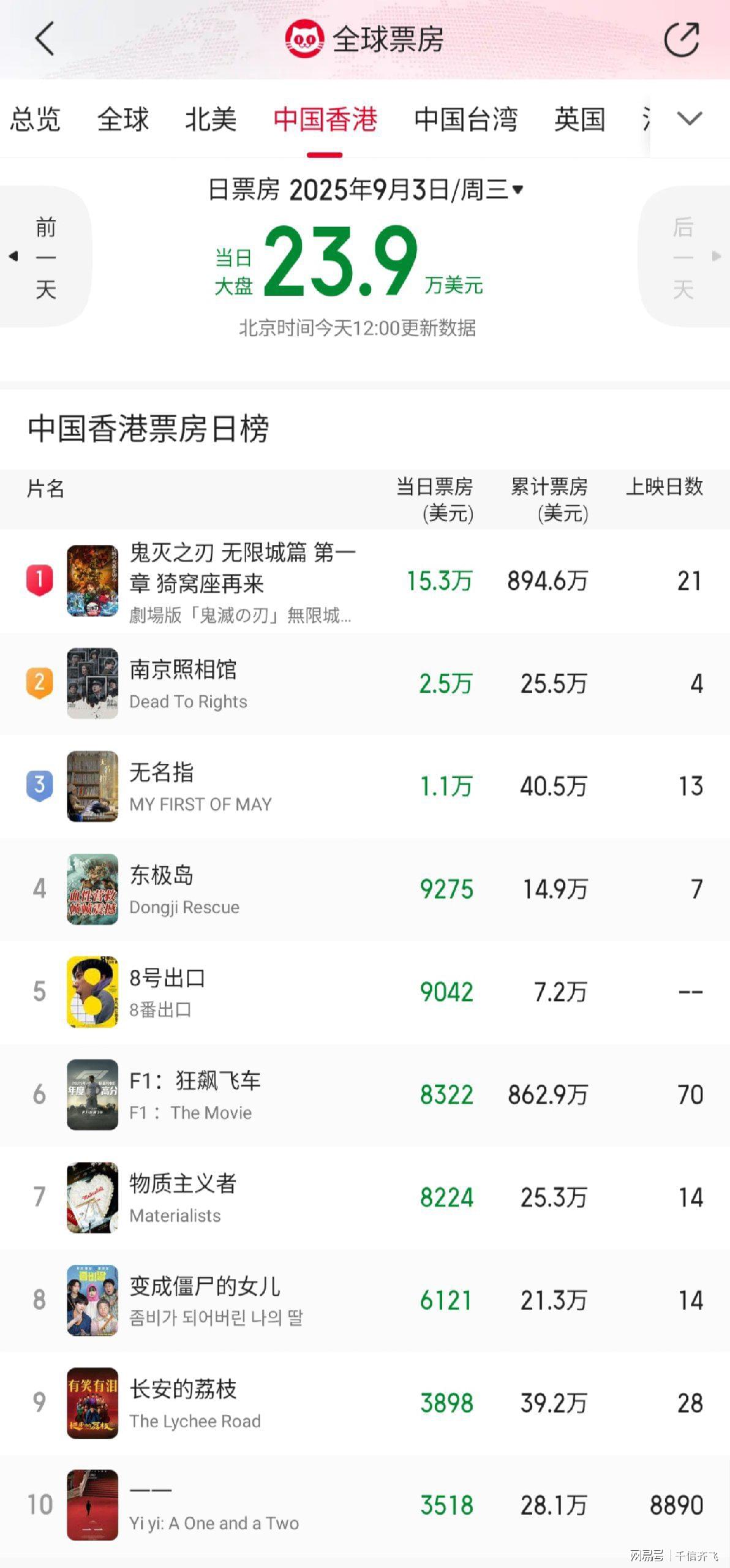Switch to the 全球 tab
Screen dimensions: 730x1568
pyautogui.click(x=122, y=119)
